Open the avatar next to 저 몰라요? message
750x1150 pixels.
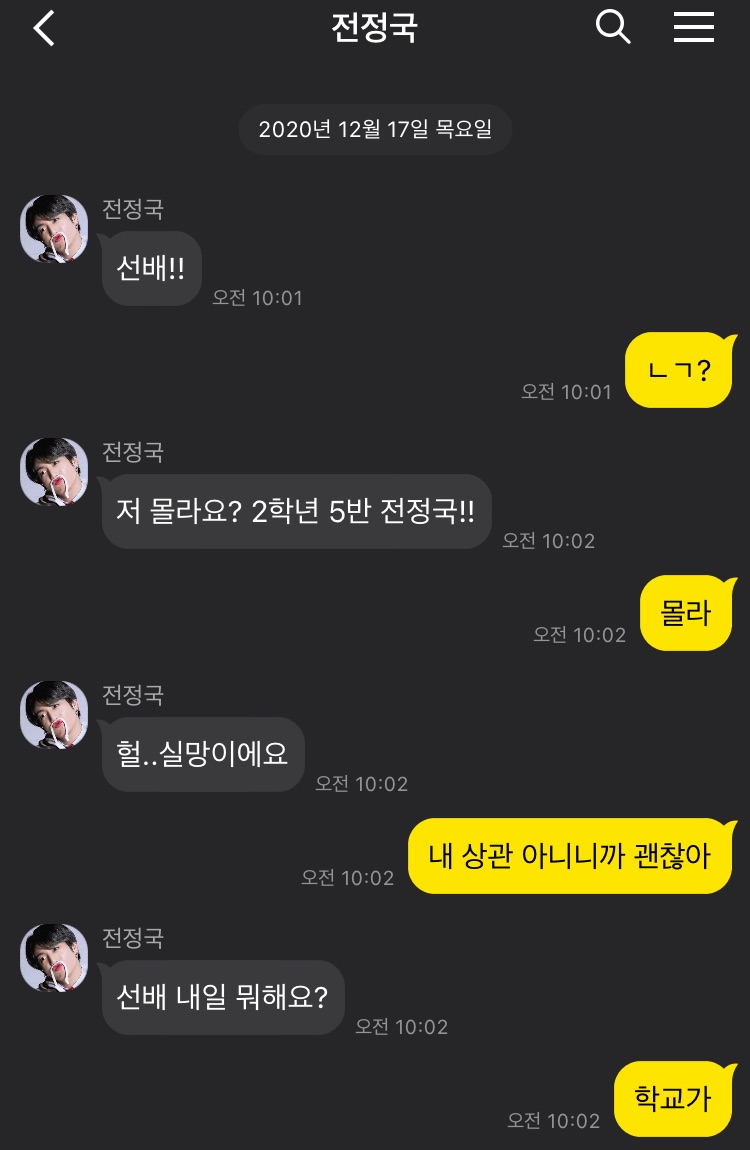tap(54, 472)
